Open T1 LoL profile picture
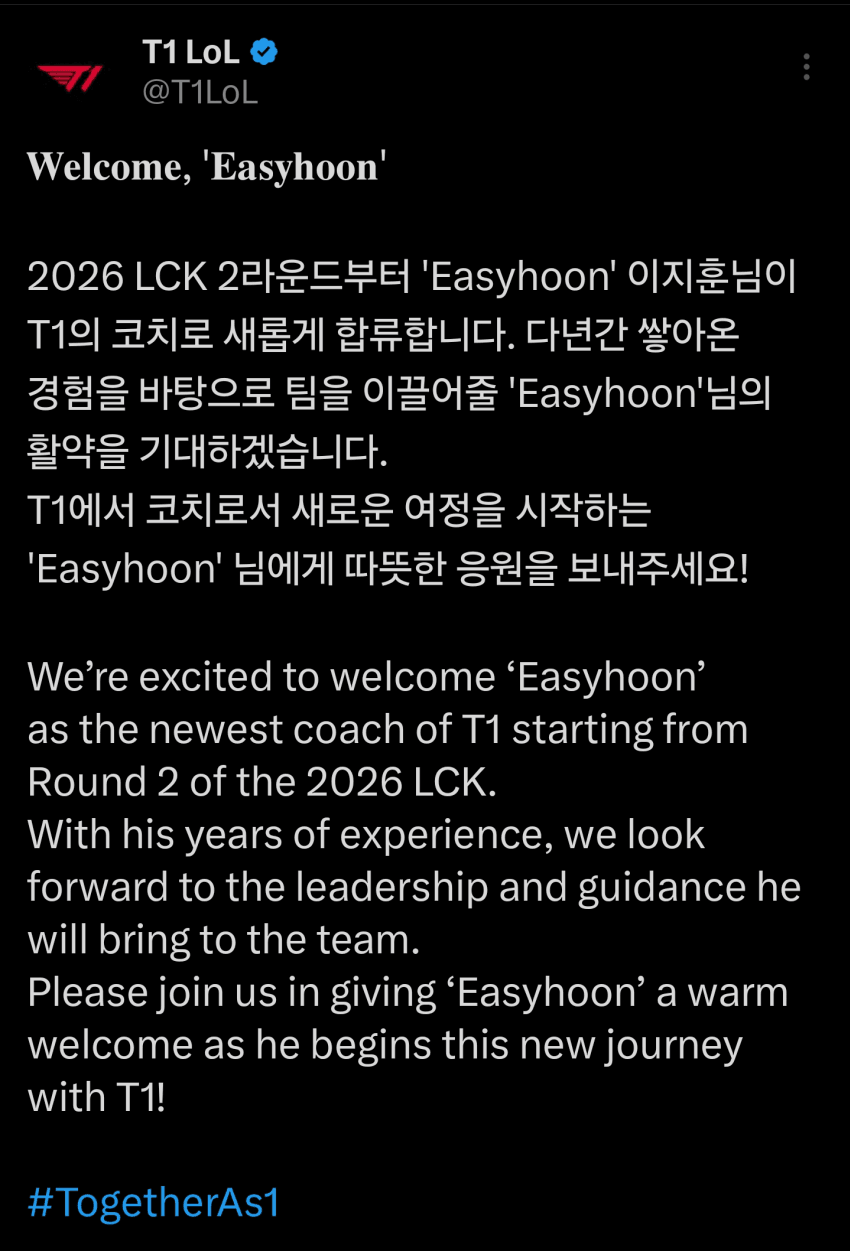 coord(69,75)
